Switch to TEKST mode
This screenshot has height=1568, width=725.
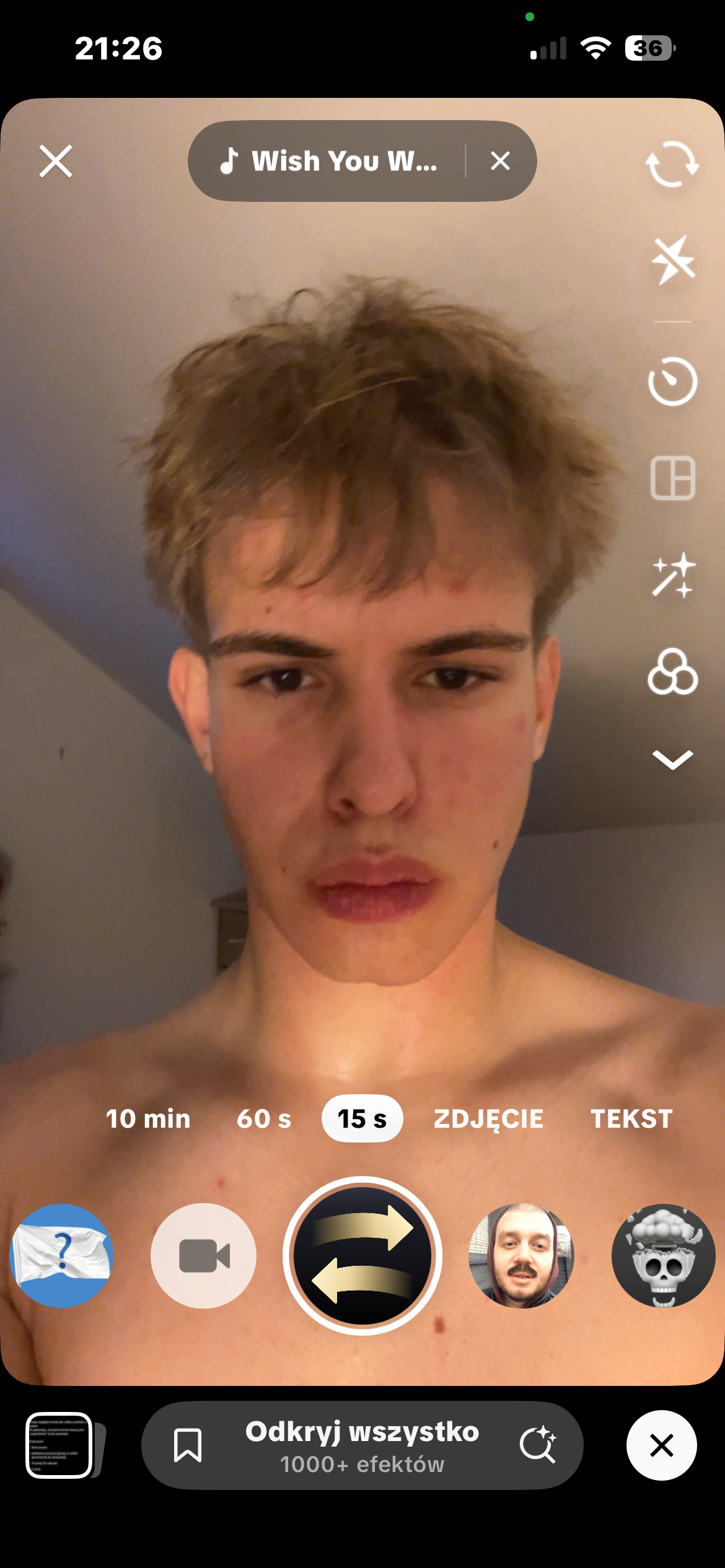(x=631, y=1119)
